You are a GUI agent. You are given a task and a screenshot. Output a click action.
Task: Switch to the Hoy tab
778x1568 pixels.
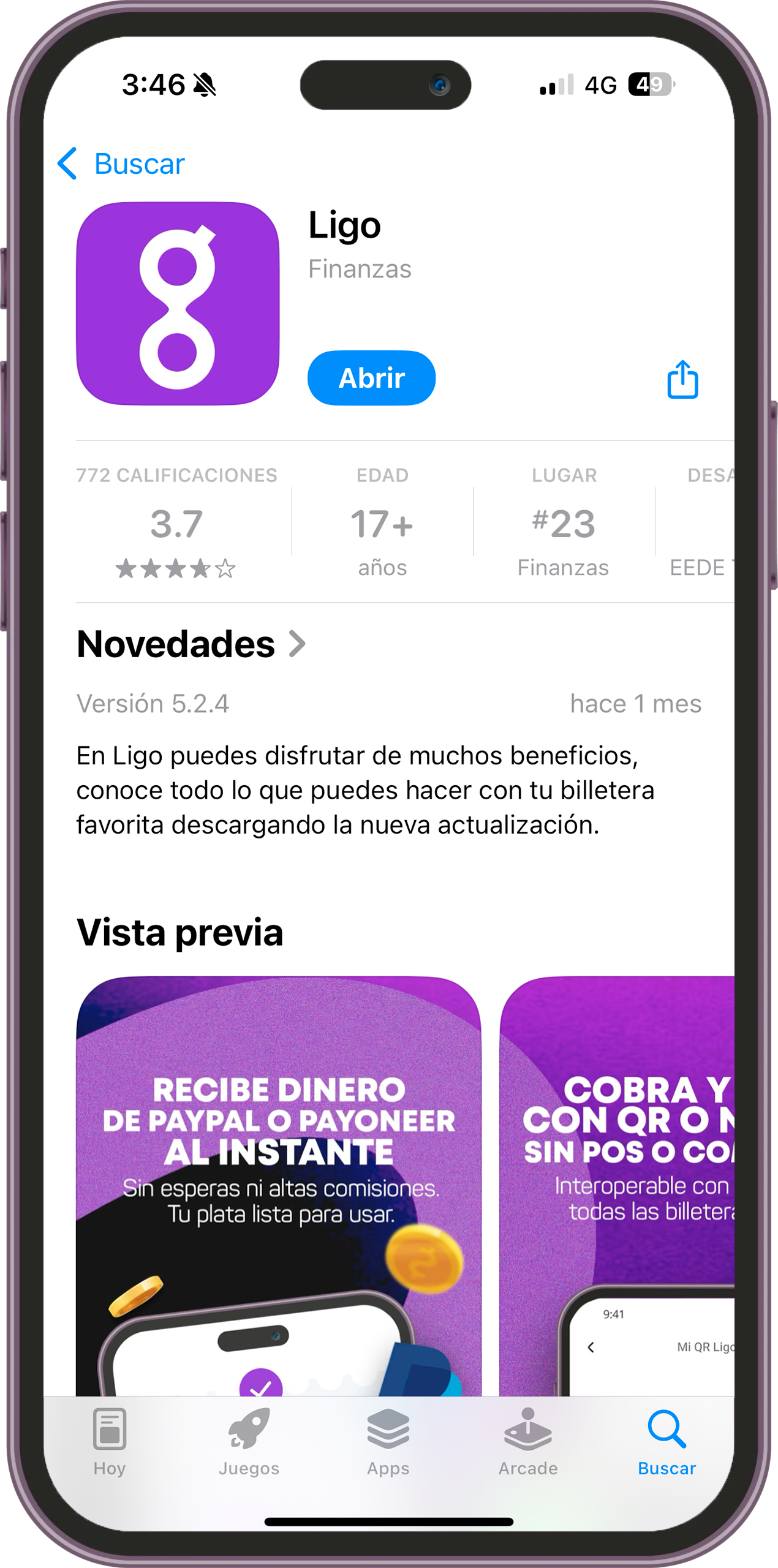click(110, 1441)
